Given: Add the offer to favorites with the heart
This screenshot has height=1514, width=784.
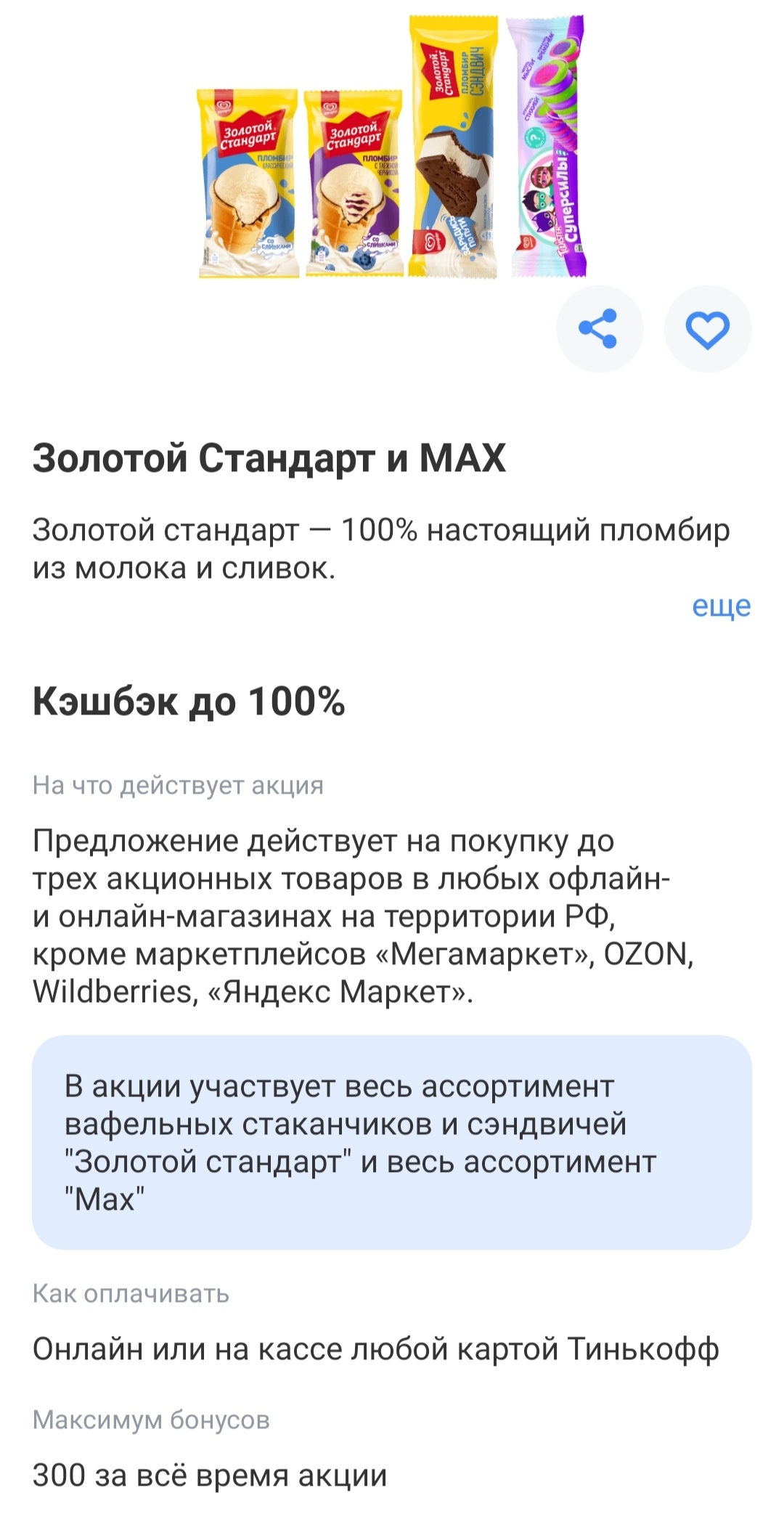Looking at the screenshot, I should pos(708,329).
